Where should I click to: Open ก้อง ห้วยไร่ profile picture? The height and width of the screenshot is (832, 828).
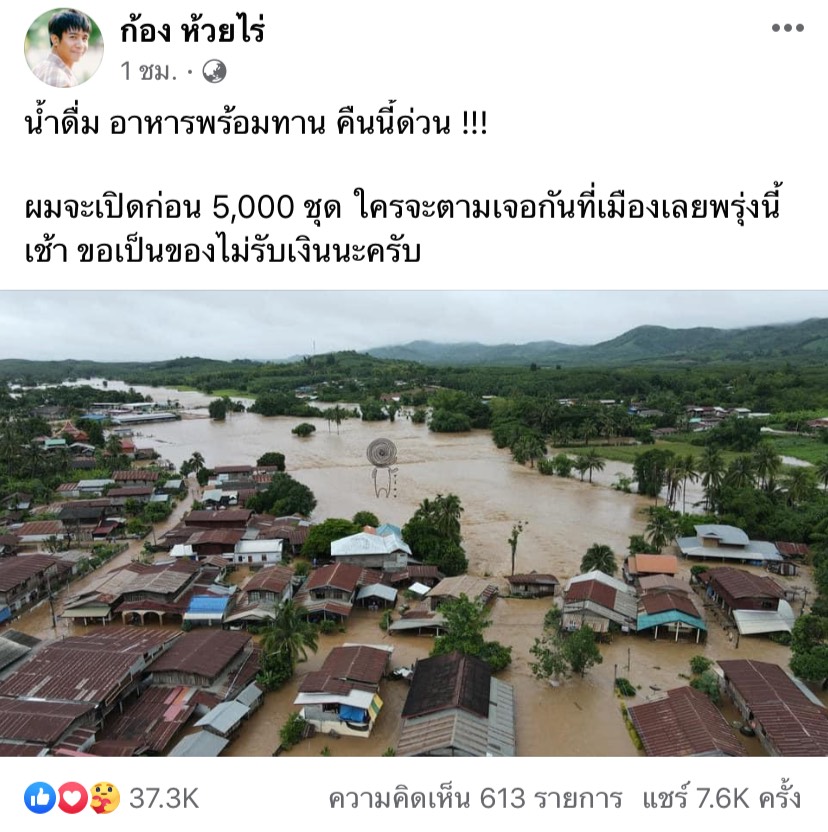63,48
